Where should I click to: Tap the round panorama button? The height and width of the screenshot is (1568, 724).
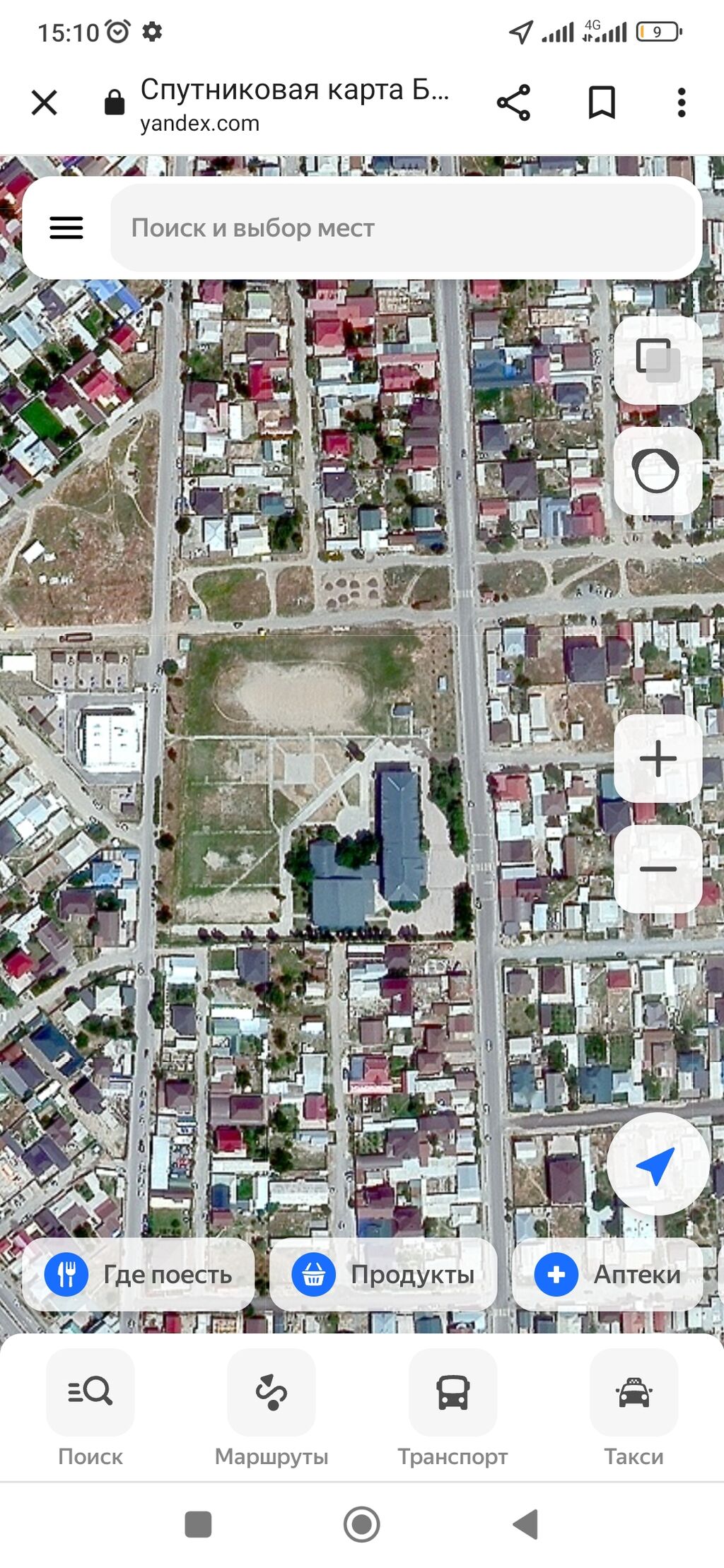tap(658, 471)
